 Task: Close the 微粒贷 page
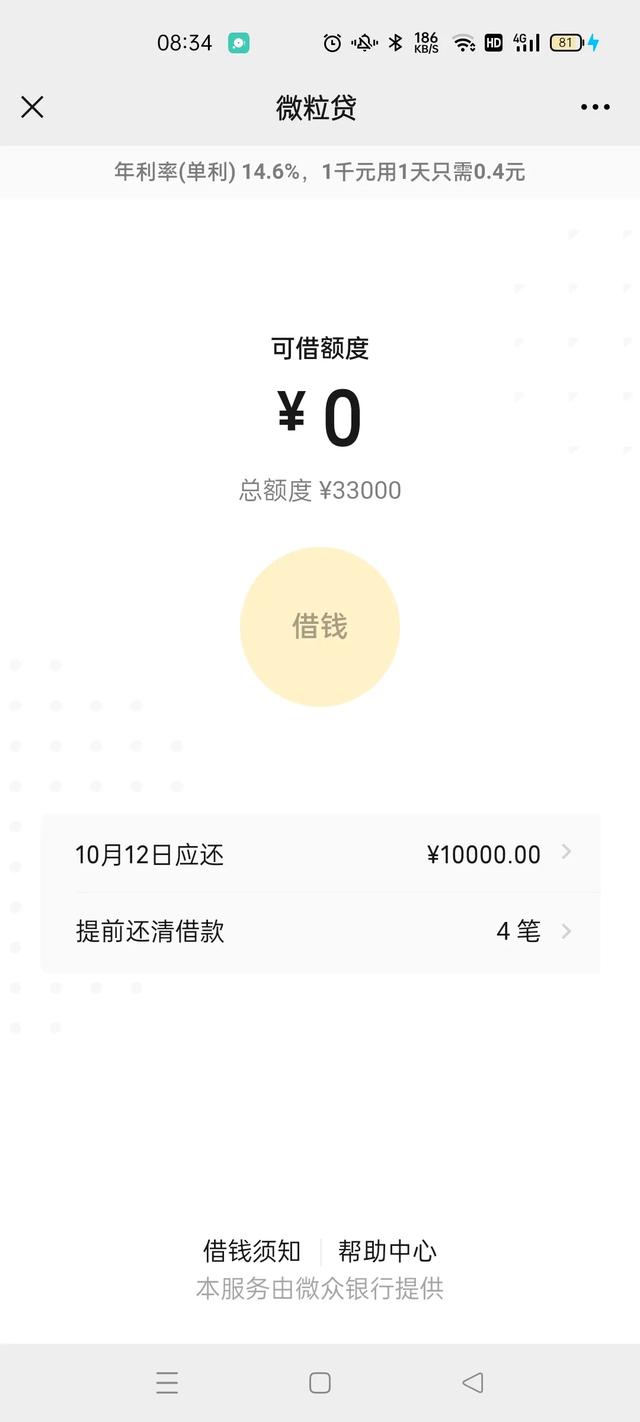click(32, 107)
